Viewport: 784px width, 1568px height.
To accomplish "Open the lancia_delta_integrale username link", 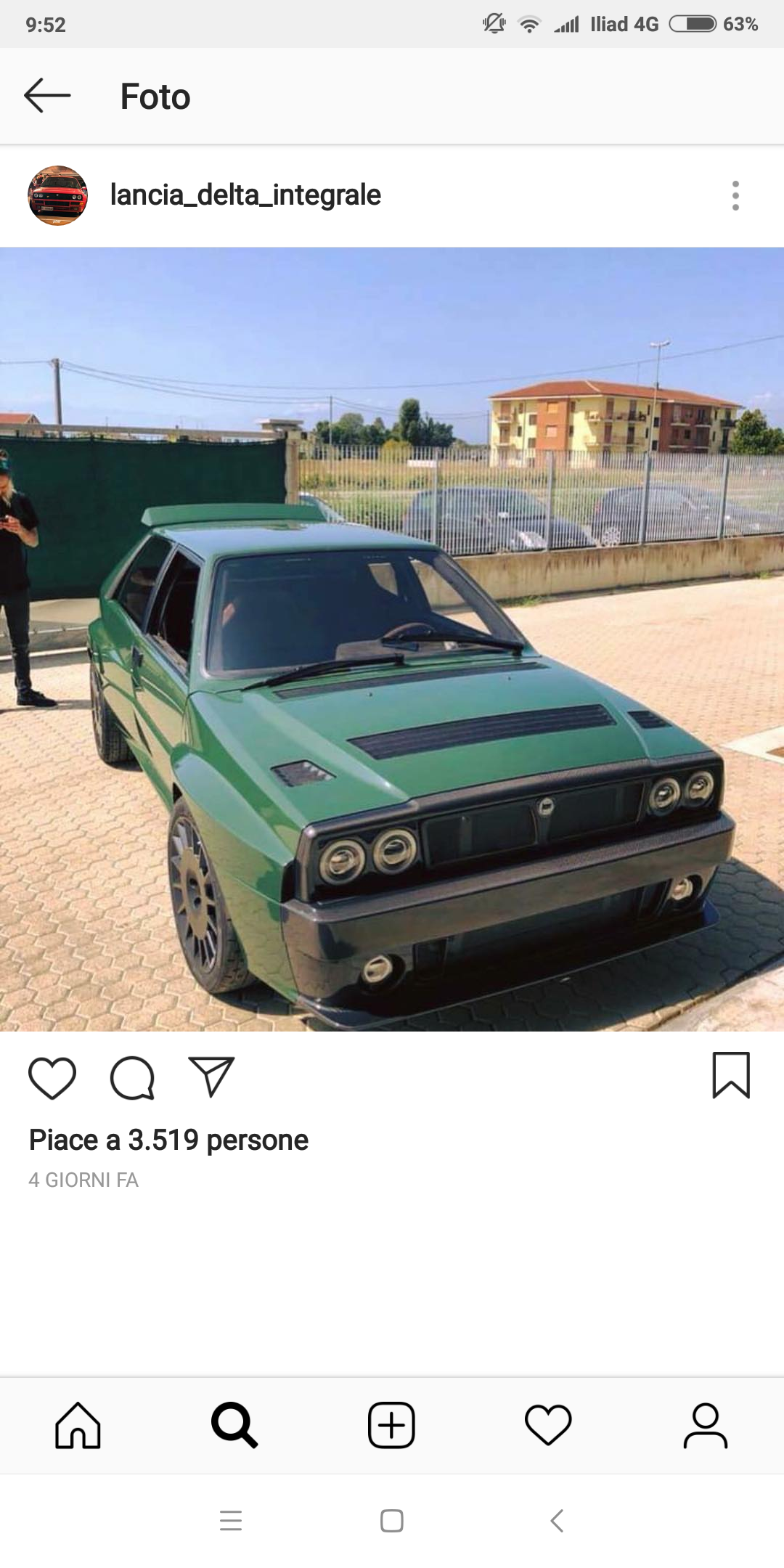I will point(245,195).
